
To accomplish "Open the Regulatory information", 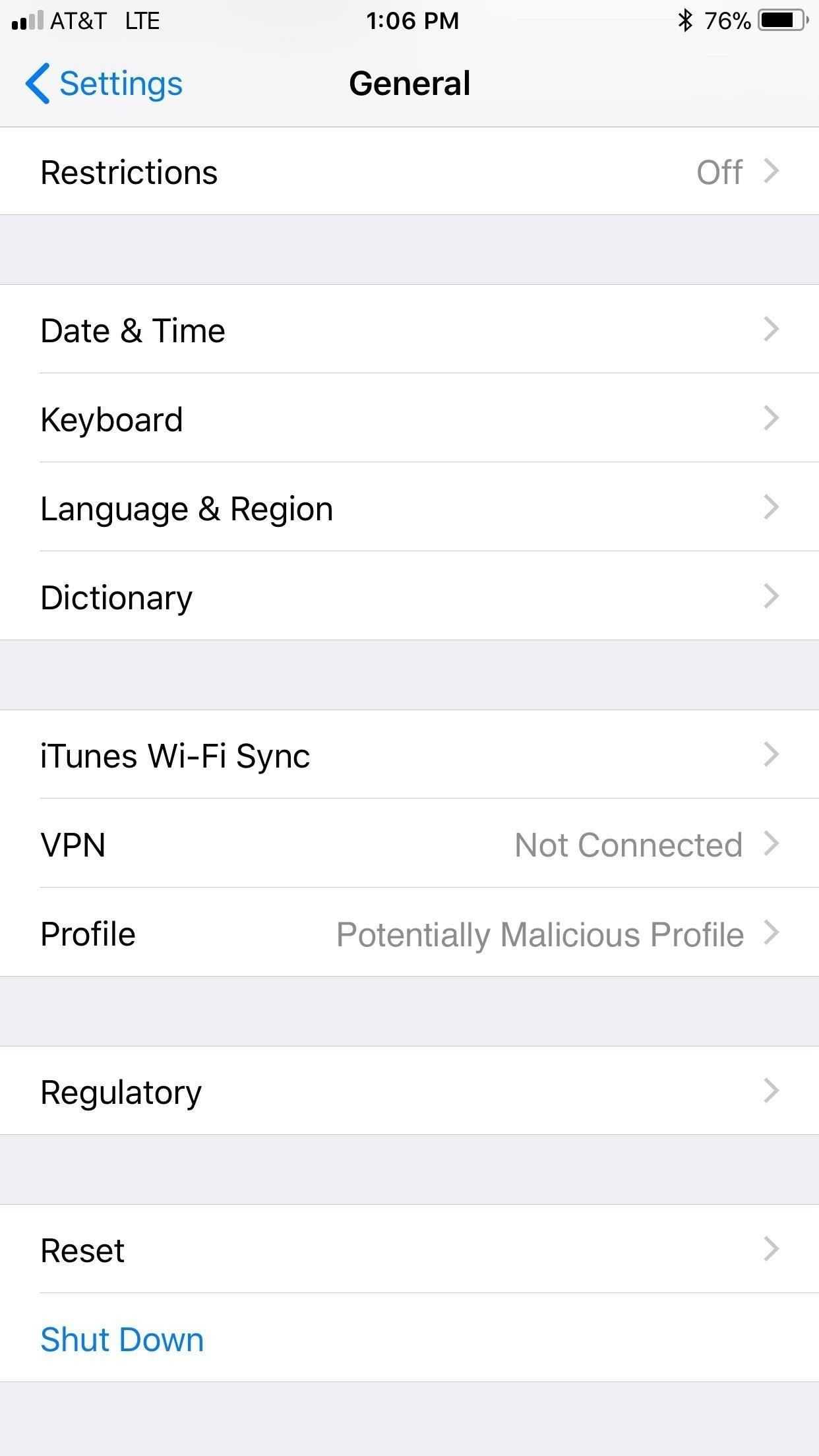I will coord(409,1091).
